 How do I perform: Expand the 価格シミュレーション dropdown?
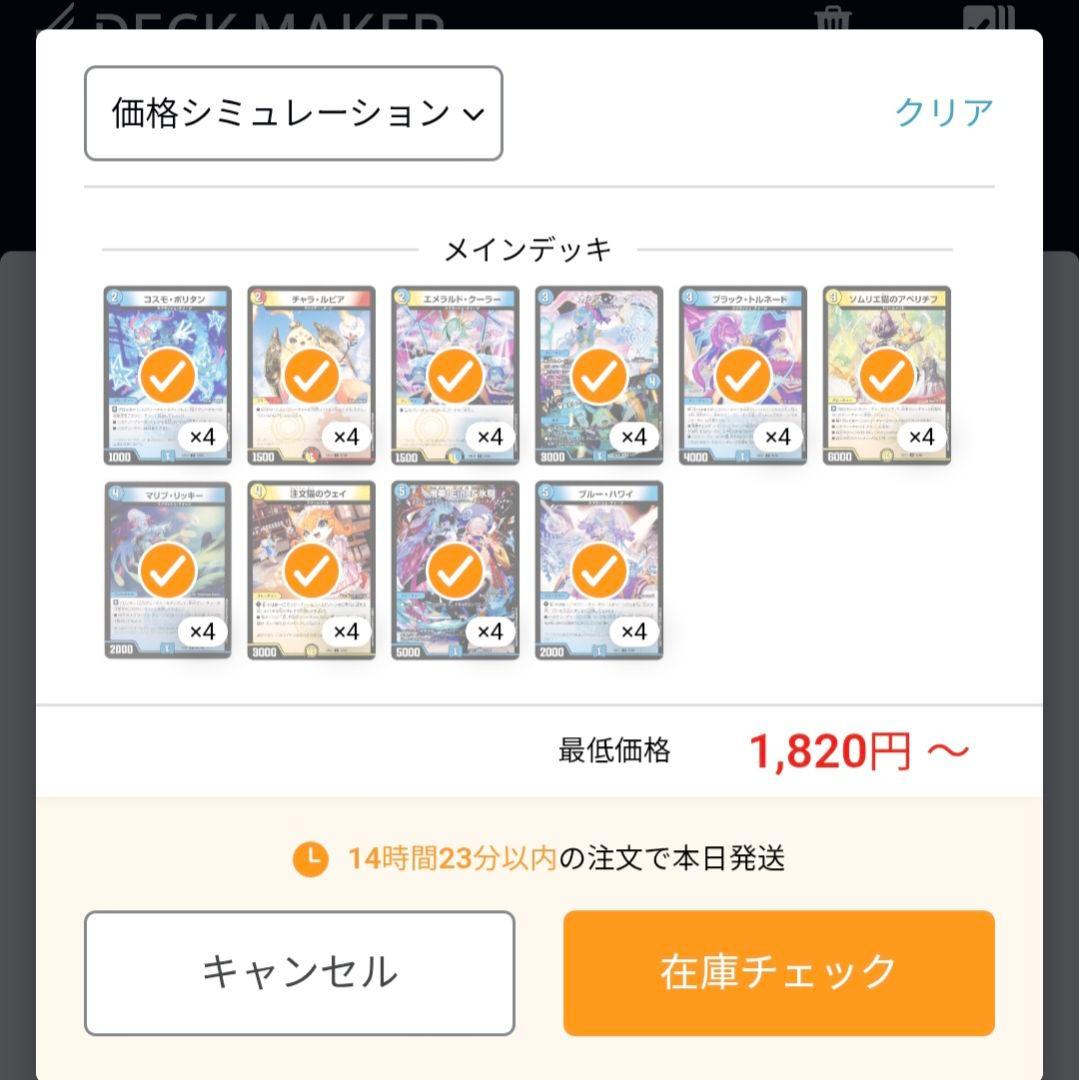pos(293,113)
